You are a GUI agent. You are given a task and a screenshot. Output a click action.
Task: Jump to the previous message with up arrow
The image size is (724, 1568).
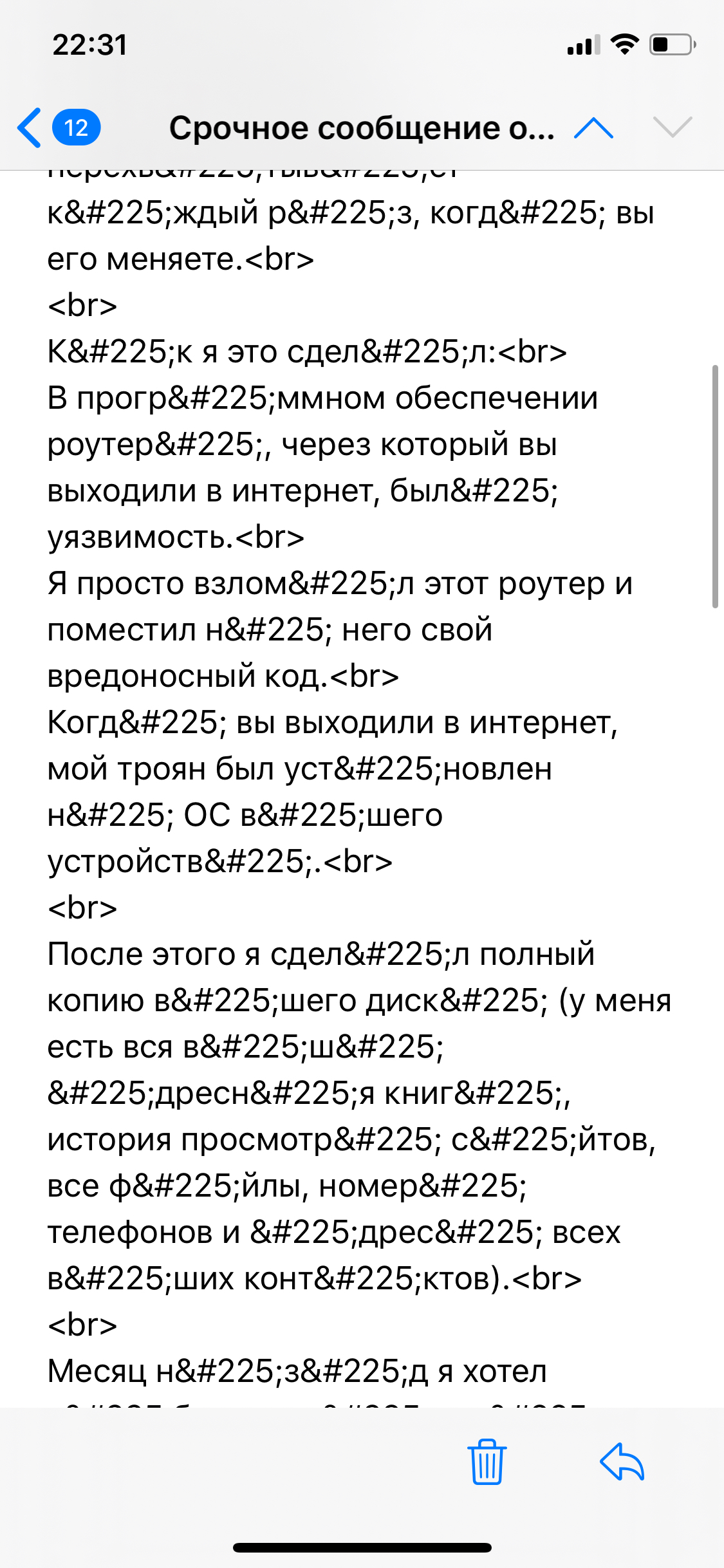tap(593, 127)
